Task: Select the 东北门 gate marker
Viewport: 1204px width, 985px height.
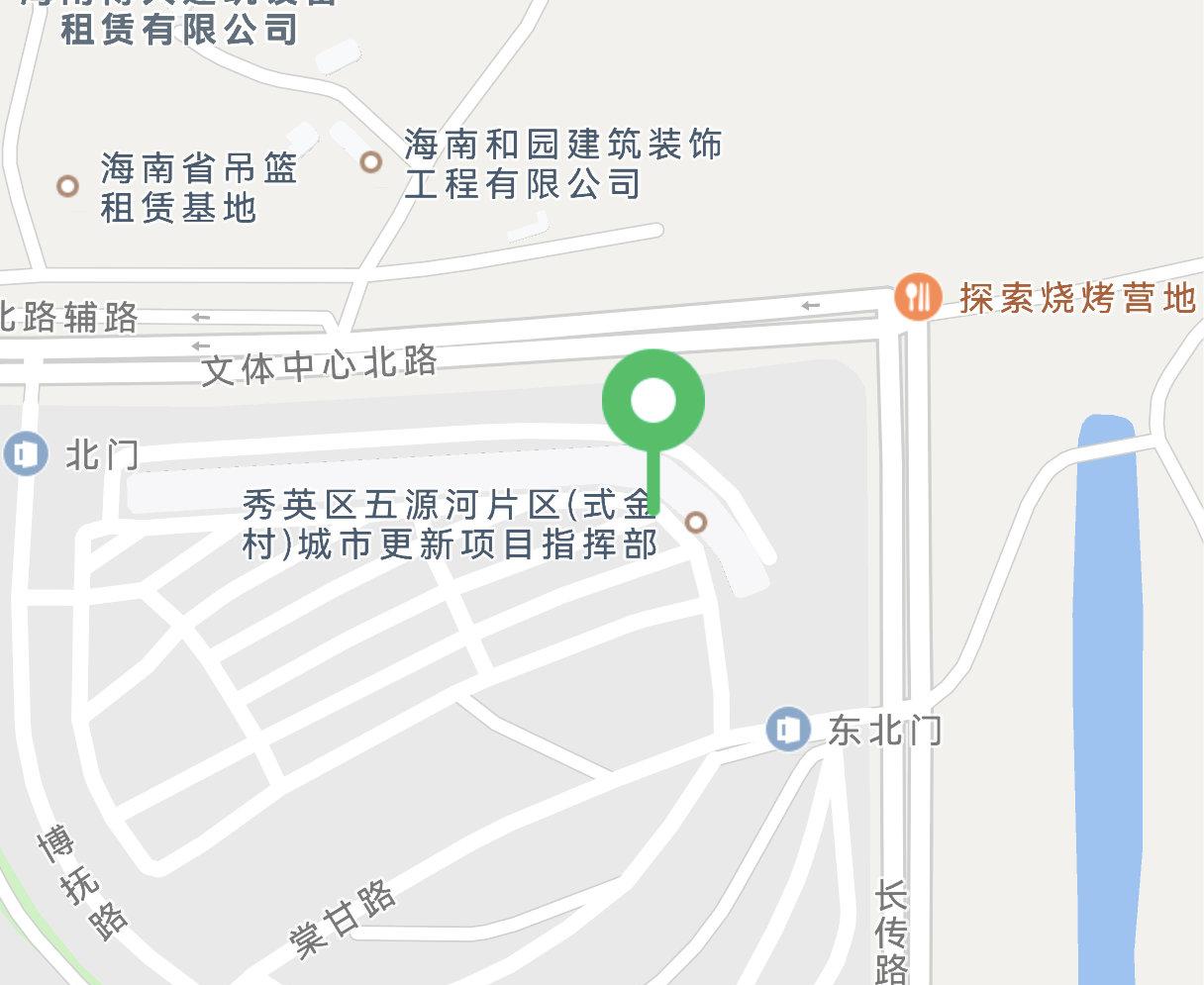Action: [x=788, y=731]
